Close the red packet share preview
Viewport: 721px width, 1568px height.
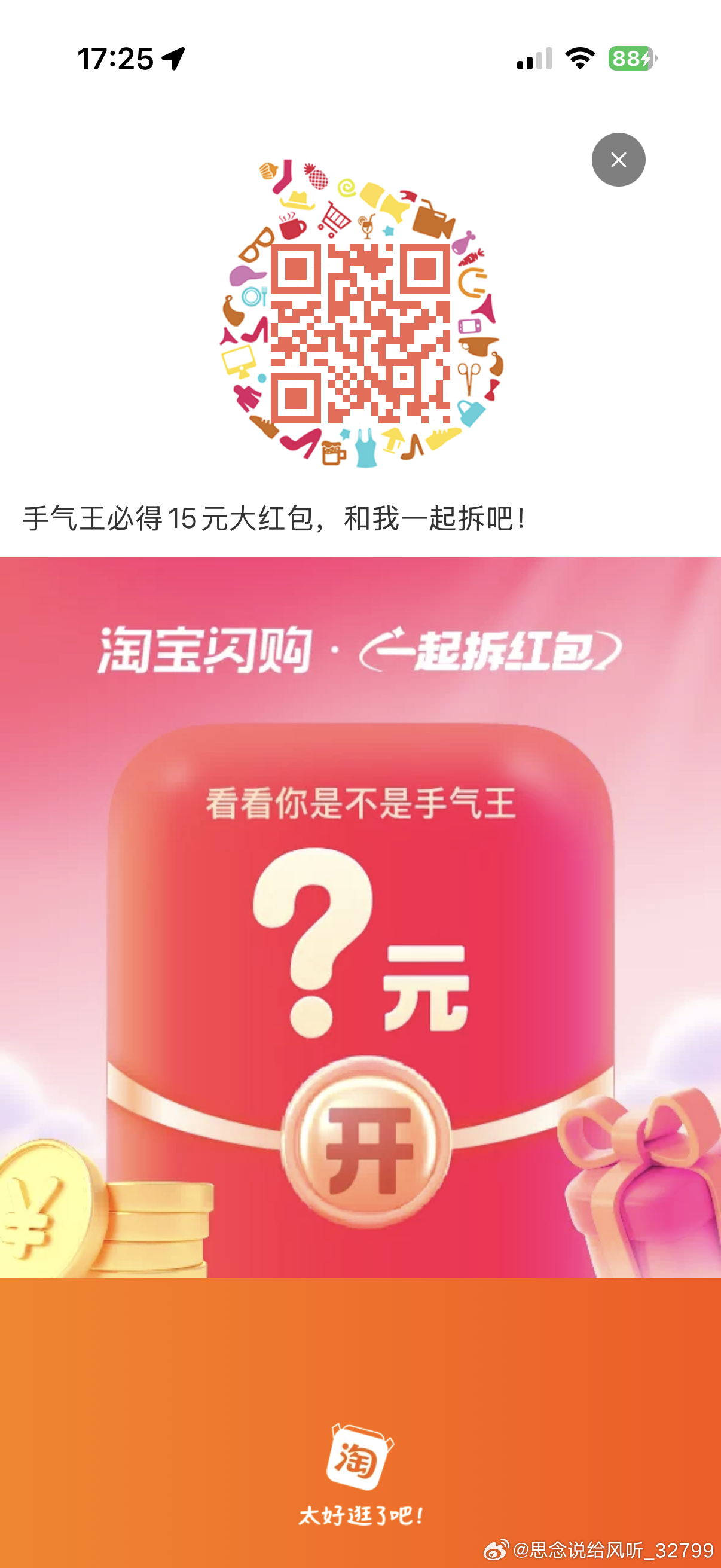618,160
